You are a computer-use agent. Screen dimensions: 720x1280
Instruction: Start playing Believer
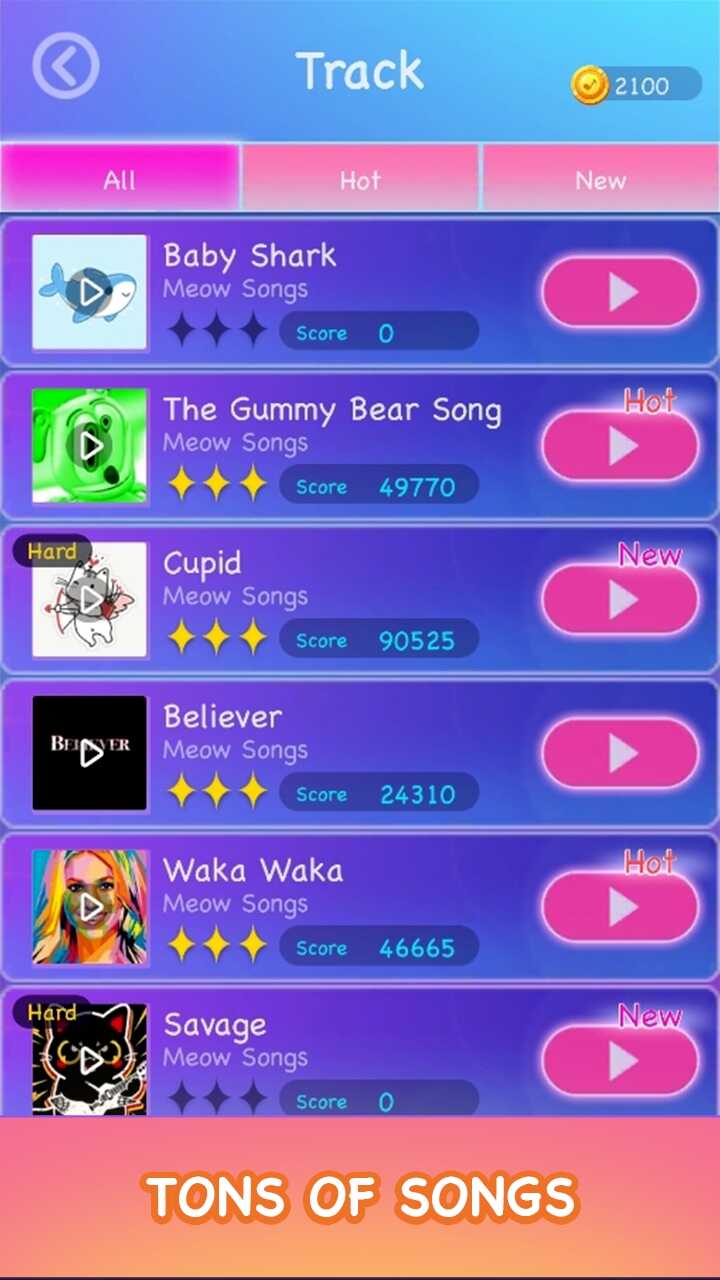pos(620,753)
